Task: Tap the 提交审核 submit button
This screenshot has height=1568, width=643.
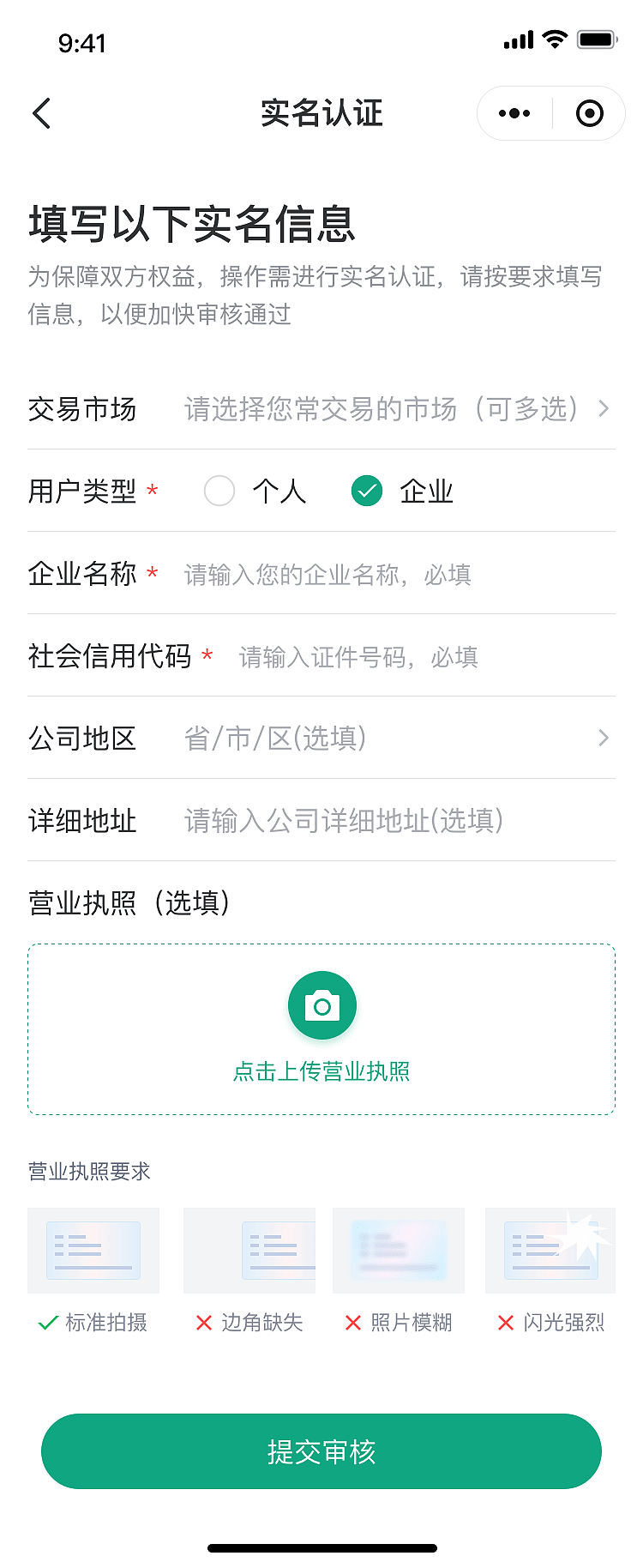Action: tap(321, 1451)
